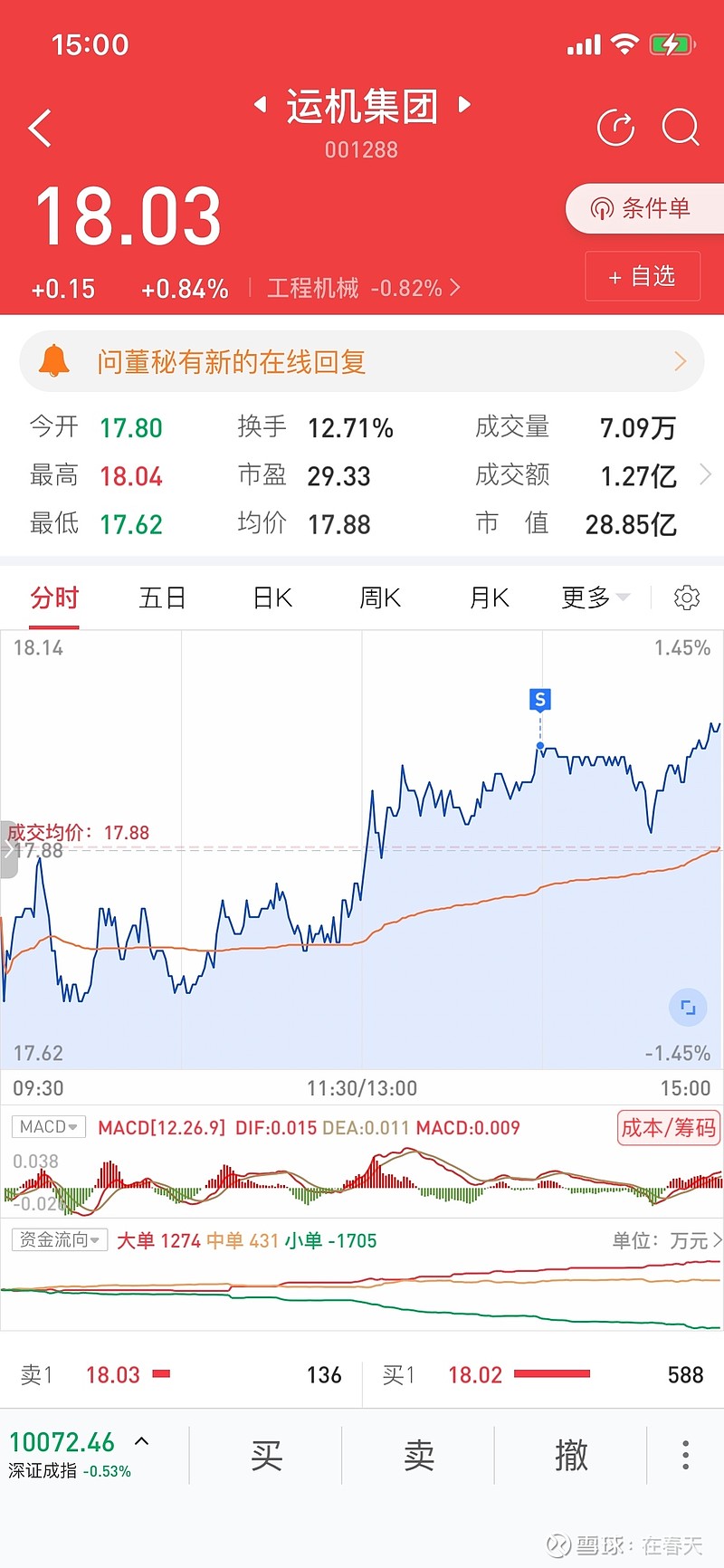This screenshot has height=1568, width=724.
Task: Switch to the 日K chart tab
Action: click(x=272, y=598)
